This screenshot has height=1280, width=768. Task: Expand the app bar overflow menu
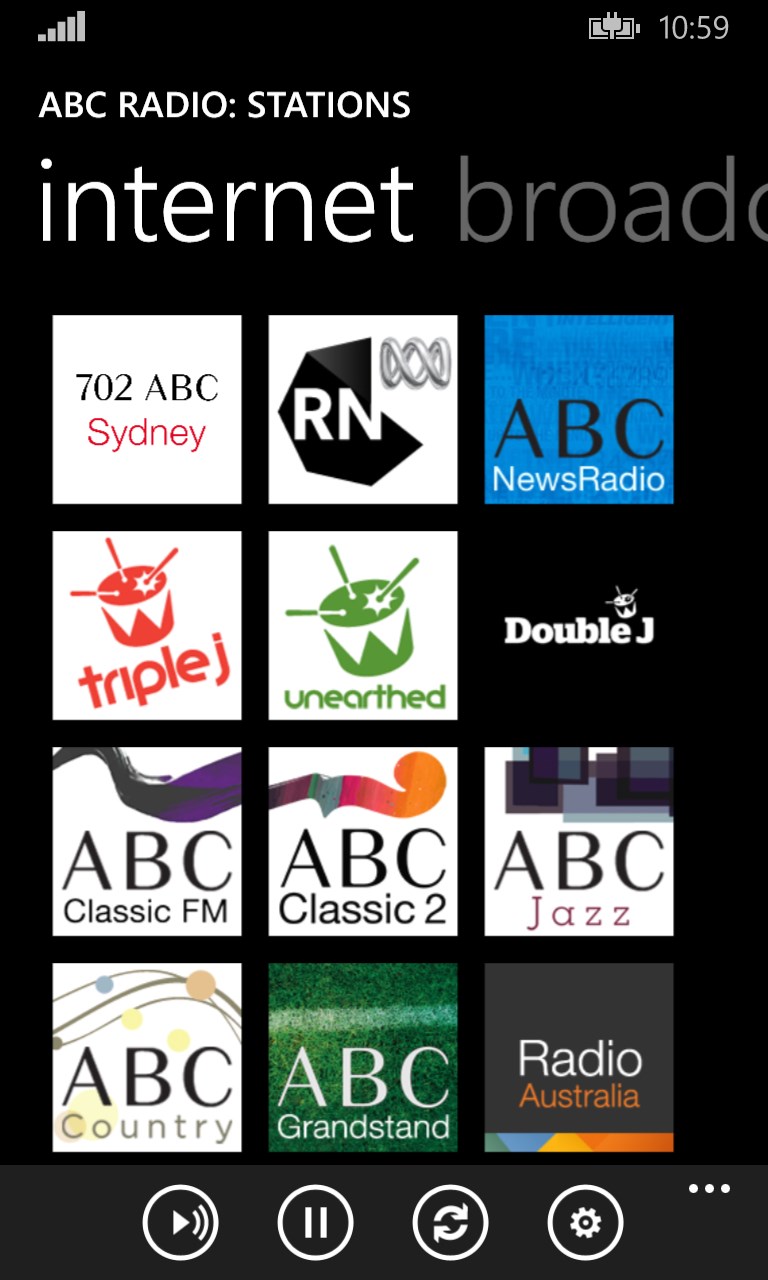point(709,1190)
